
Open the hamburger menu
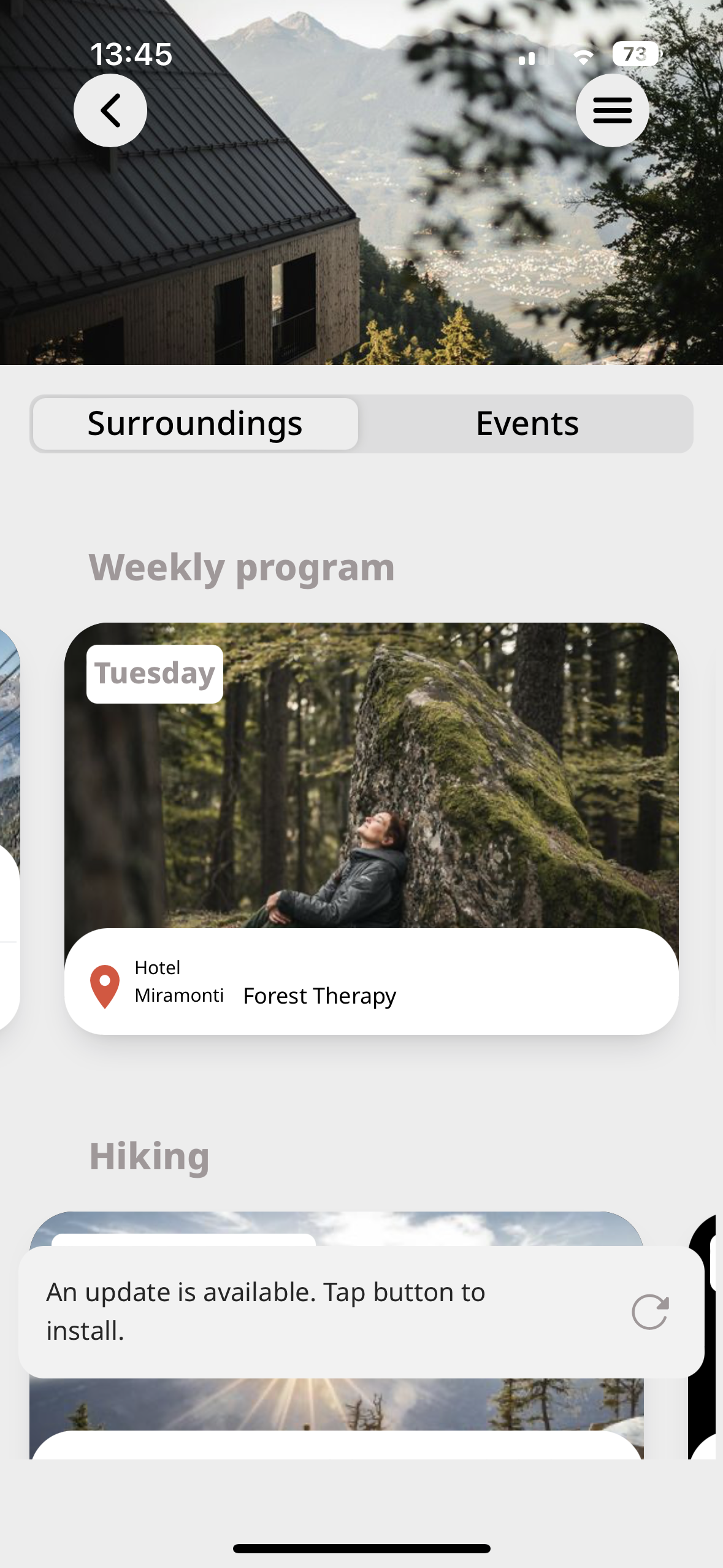click(x=613, y=110)
